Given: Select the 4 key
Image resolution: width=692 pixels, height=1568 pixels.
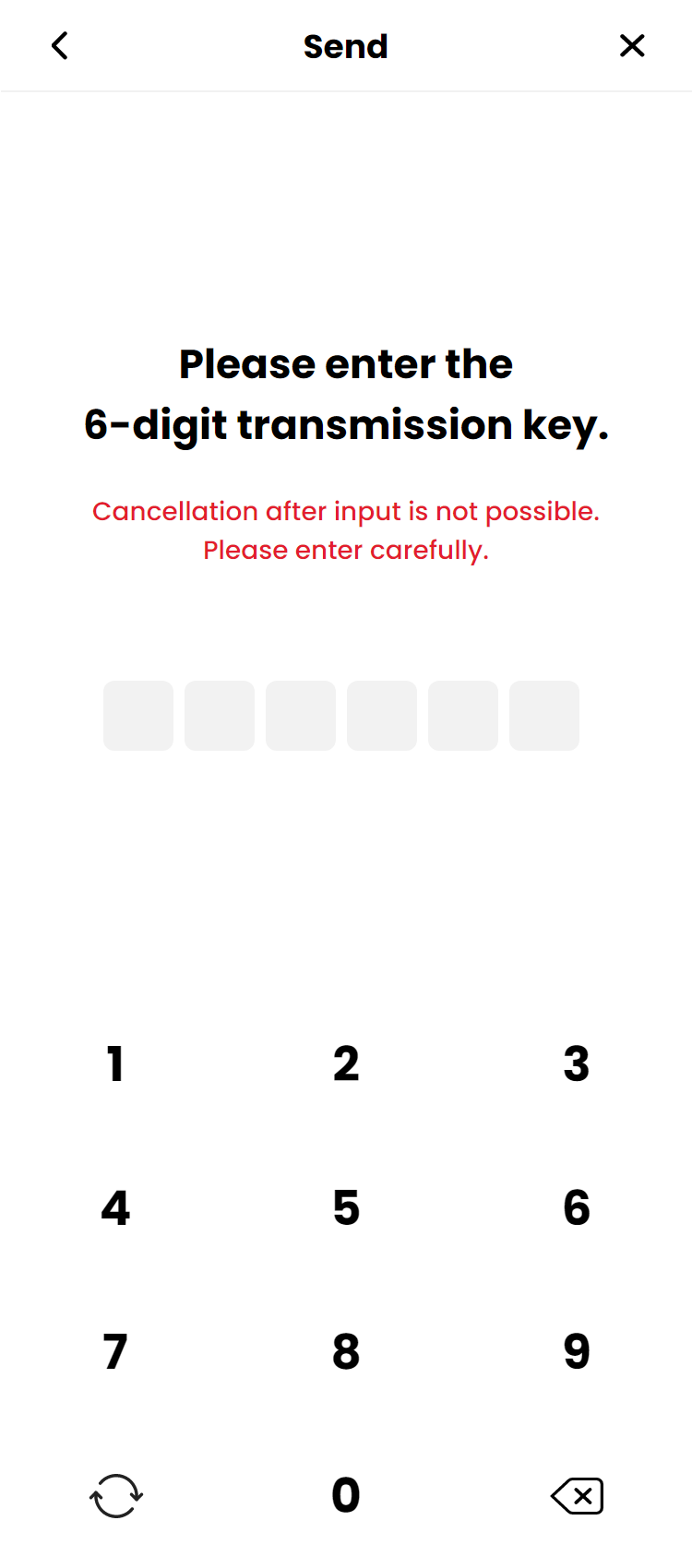Looking at the screenshot, I should 115,1207.
